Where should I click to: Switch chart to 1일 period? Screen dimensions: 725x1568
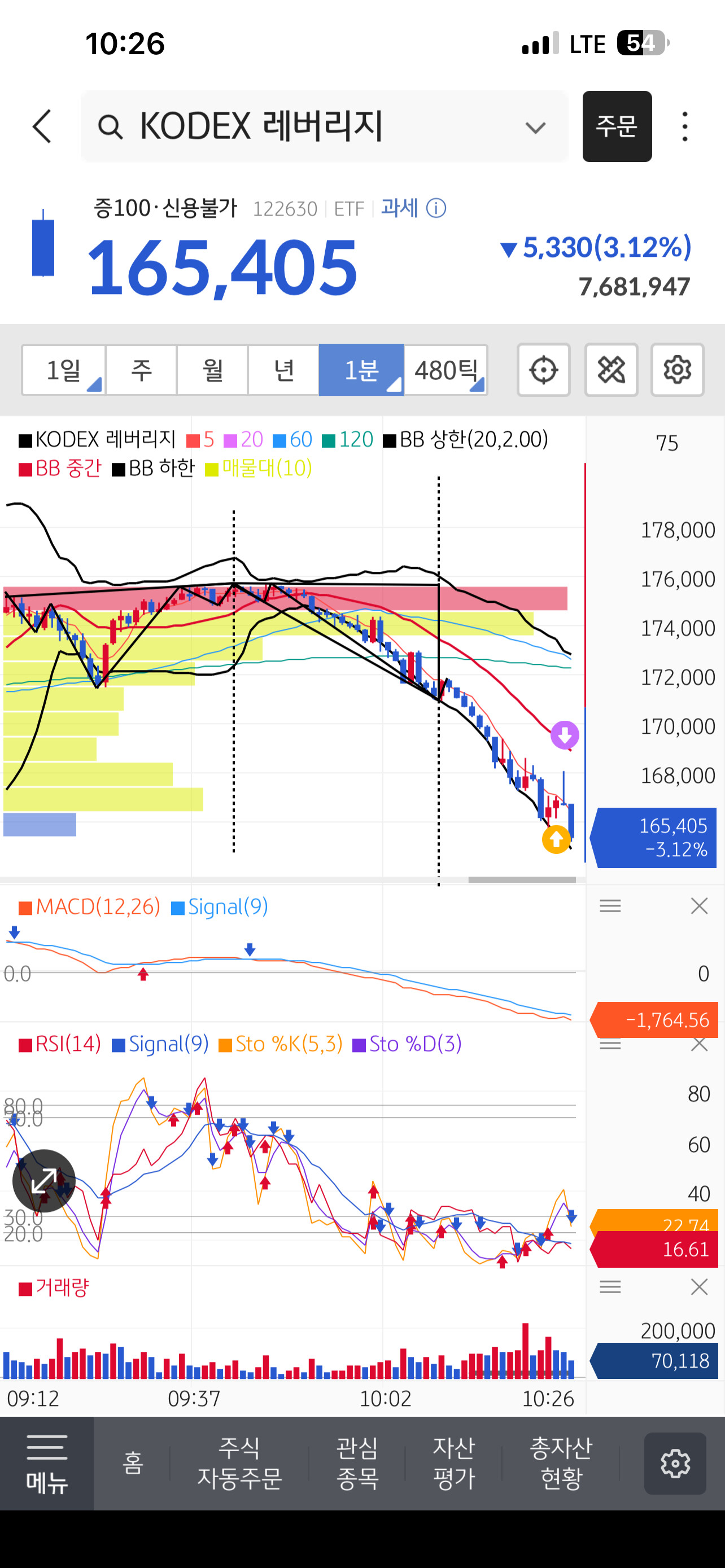click(x=64, y=370)
